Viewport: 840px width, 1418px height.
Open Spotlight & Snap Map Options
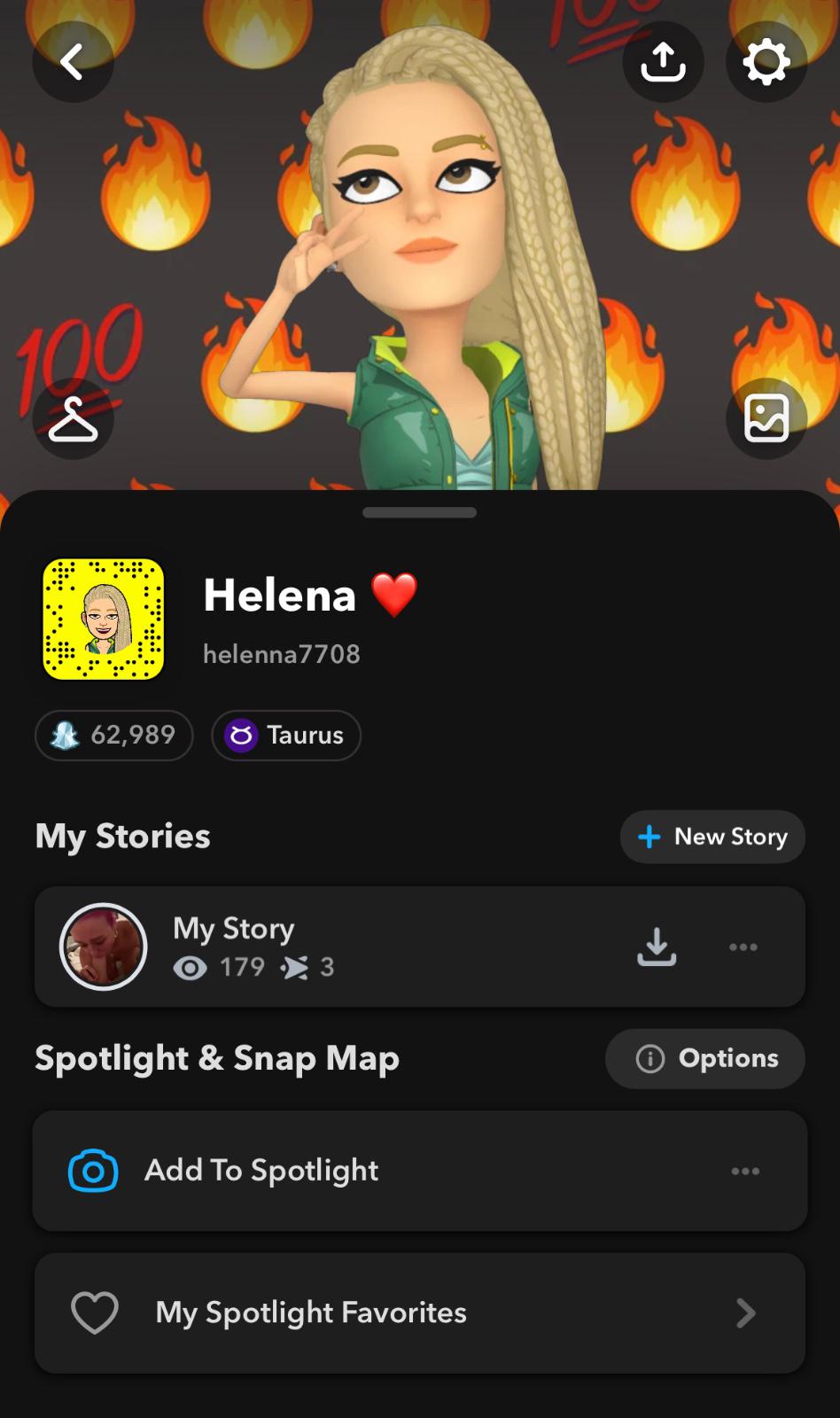[705, 1058]
